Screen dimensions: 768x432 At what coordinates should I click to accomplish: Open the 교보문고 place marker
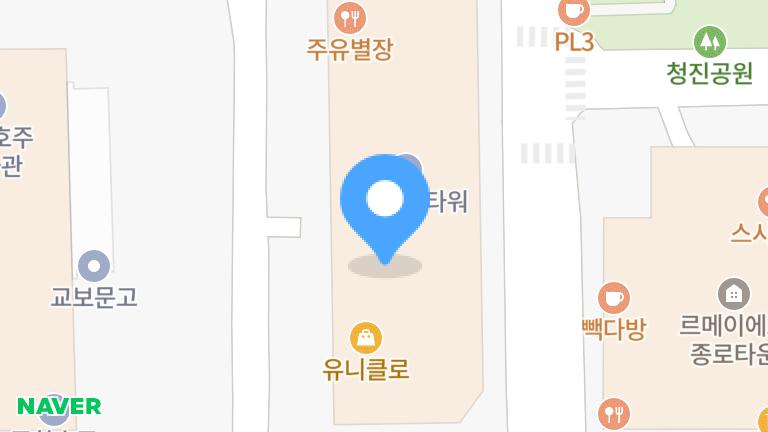tap(94, 266)
